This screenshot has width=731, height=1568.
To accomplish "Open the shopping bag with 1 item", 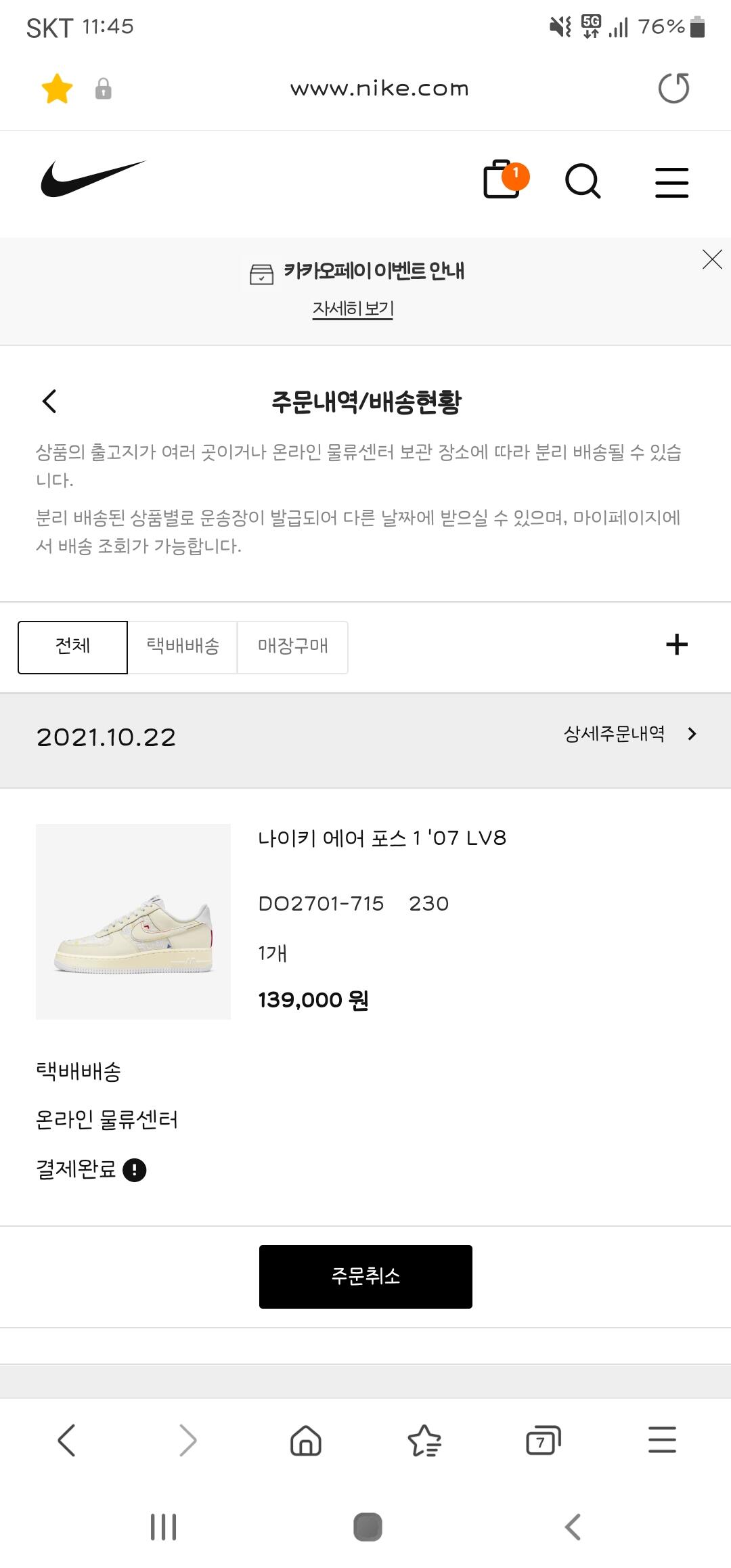I will pyautogui.click(x=505, y=180).
